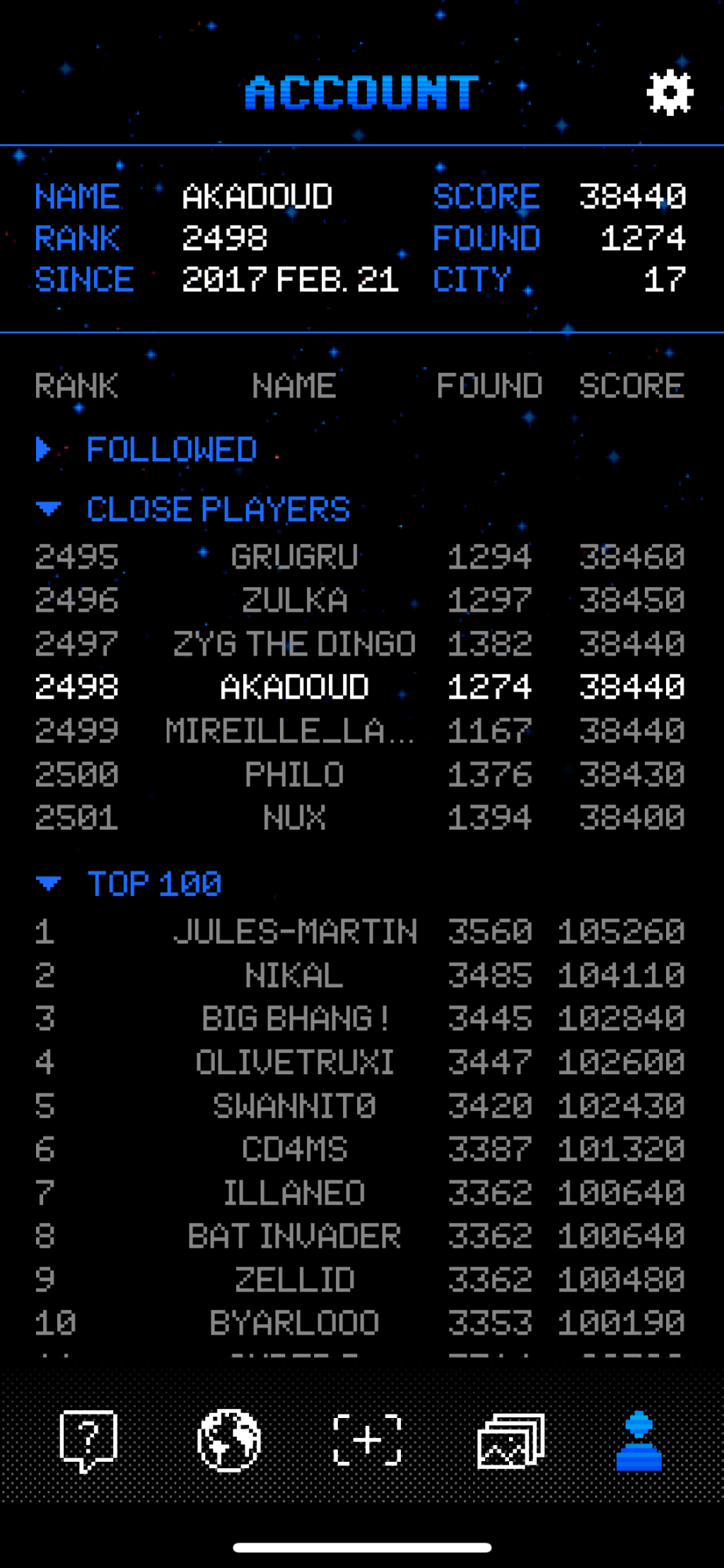Select player PHILO in close players

pos(294,774)
